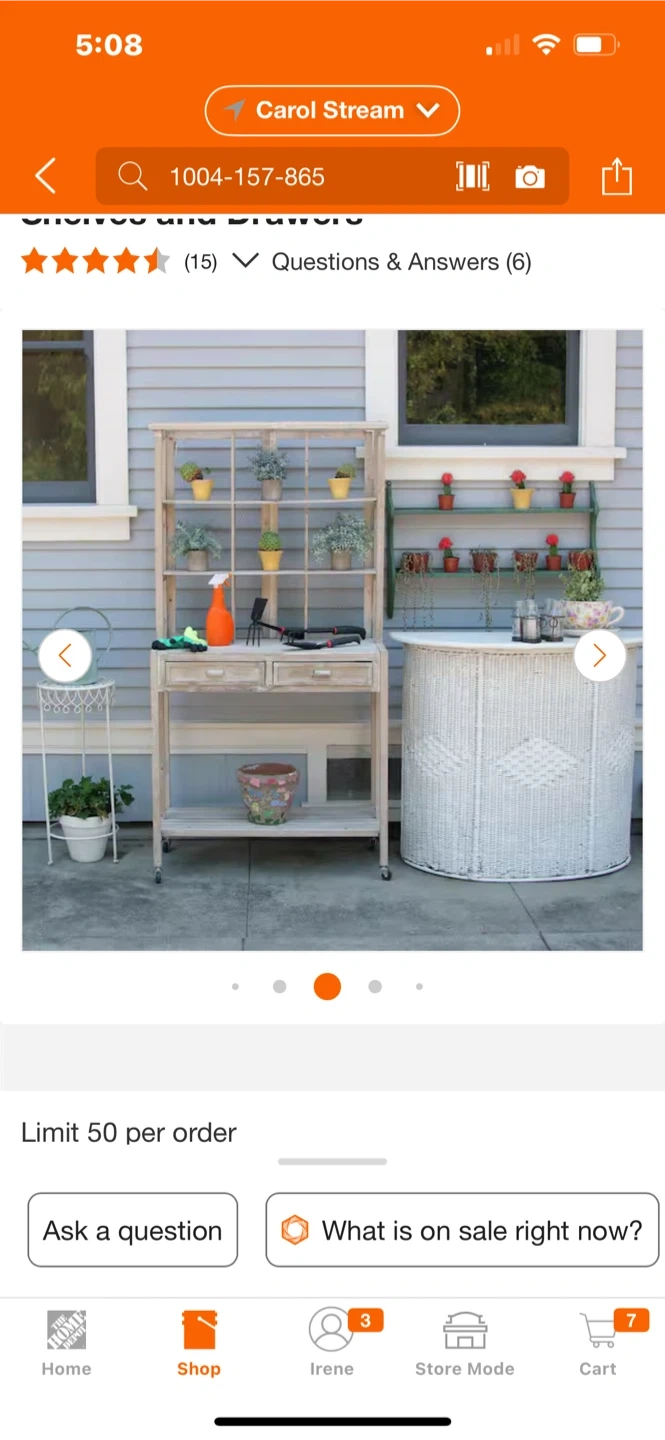Open the camera image search
This screenshot has width=665, height=1440.
click(x=530, y=177)
